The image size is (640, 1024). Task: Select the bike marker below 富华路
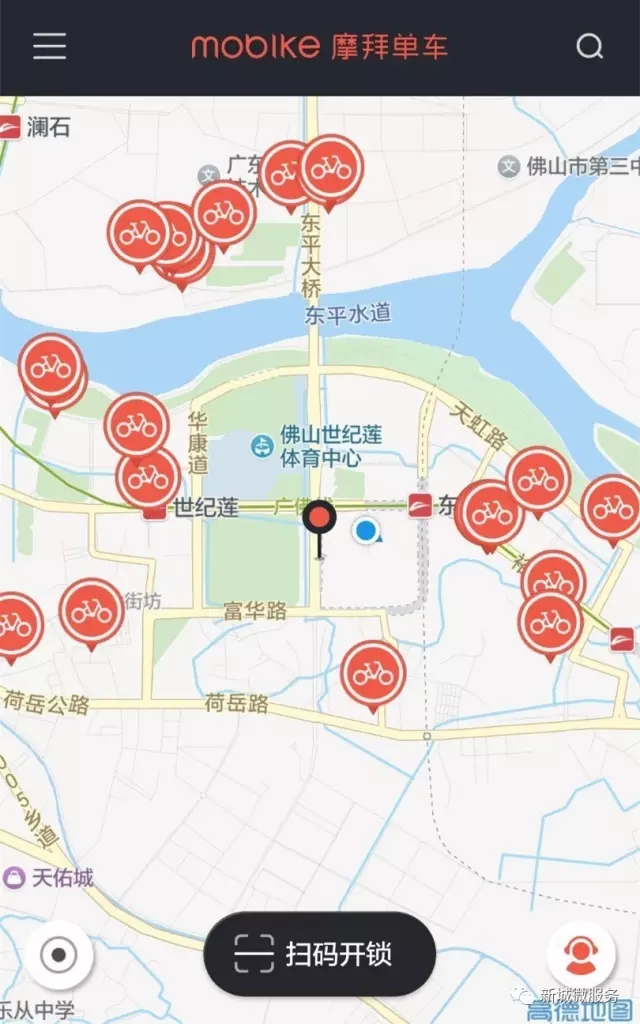[373, 672]
